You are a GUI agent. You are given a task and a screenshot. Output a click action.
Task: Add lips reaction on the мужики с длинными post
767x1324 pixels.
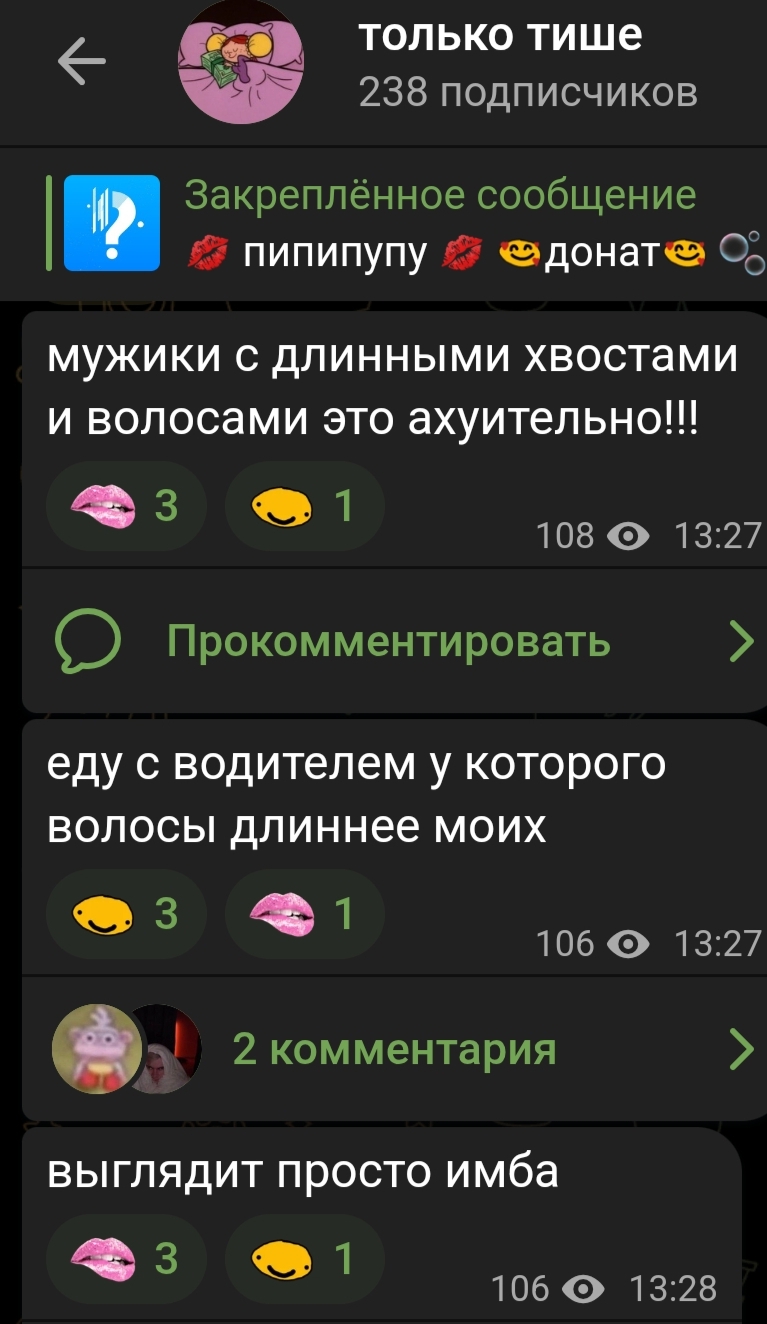(x=126, y=507)
